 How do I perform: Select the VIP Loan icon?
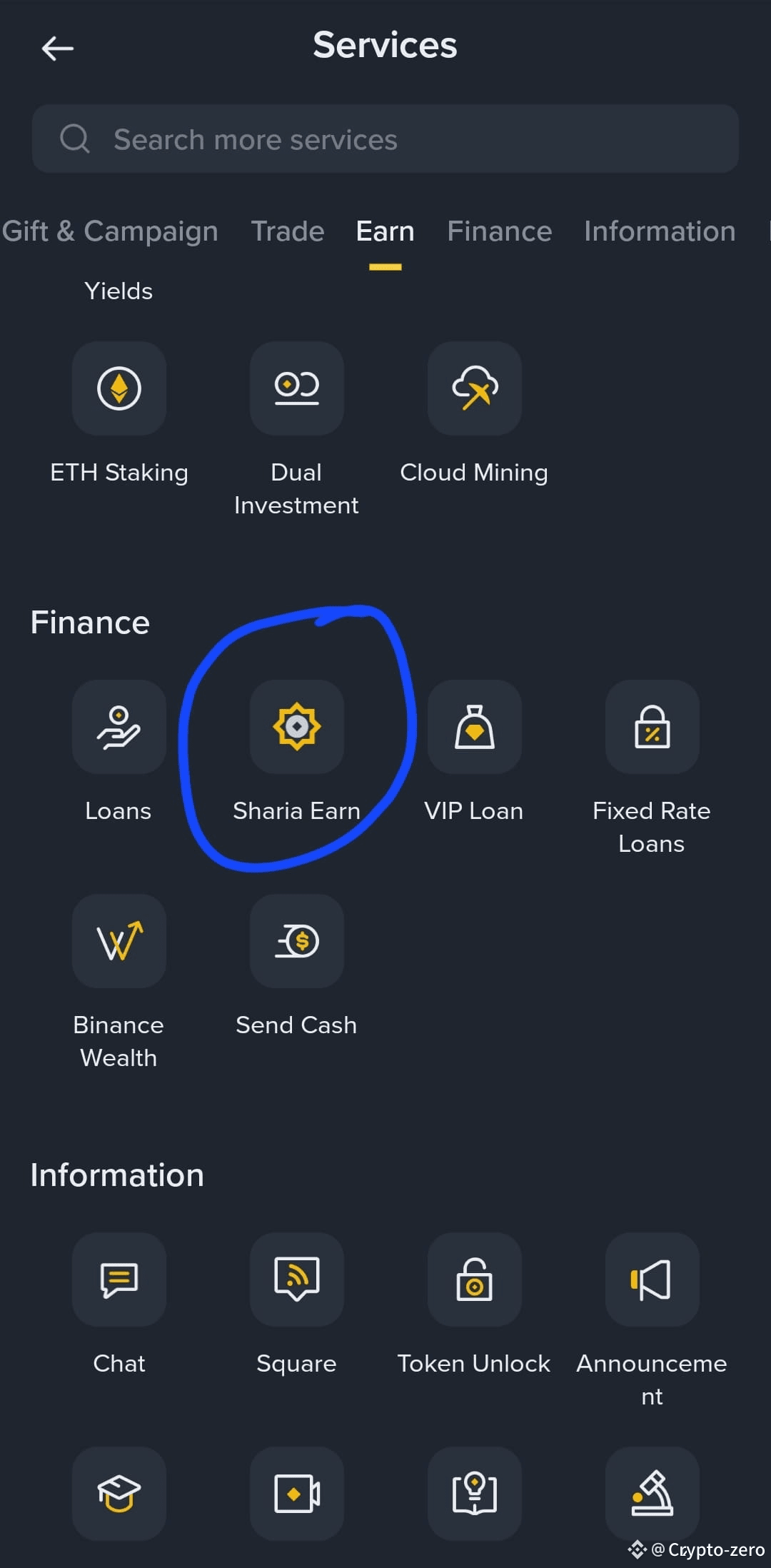pos(474,727)
